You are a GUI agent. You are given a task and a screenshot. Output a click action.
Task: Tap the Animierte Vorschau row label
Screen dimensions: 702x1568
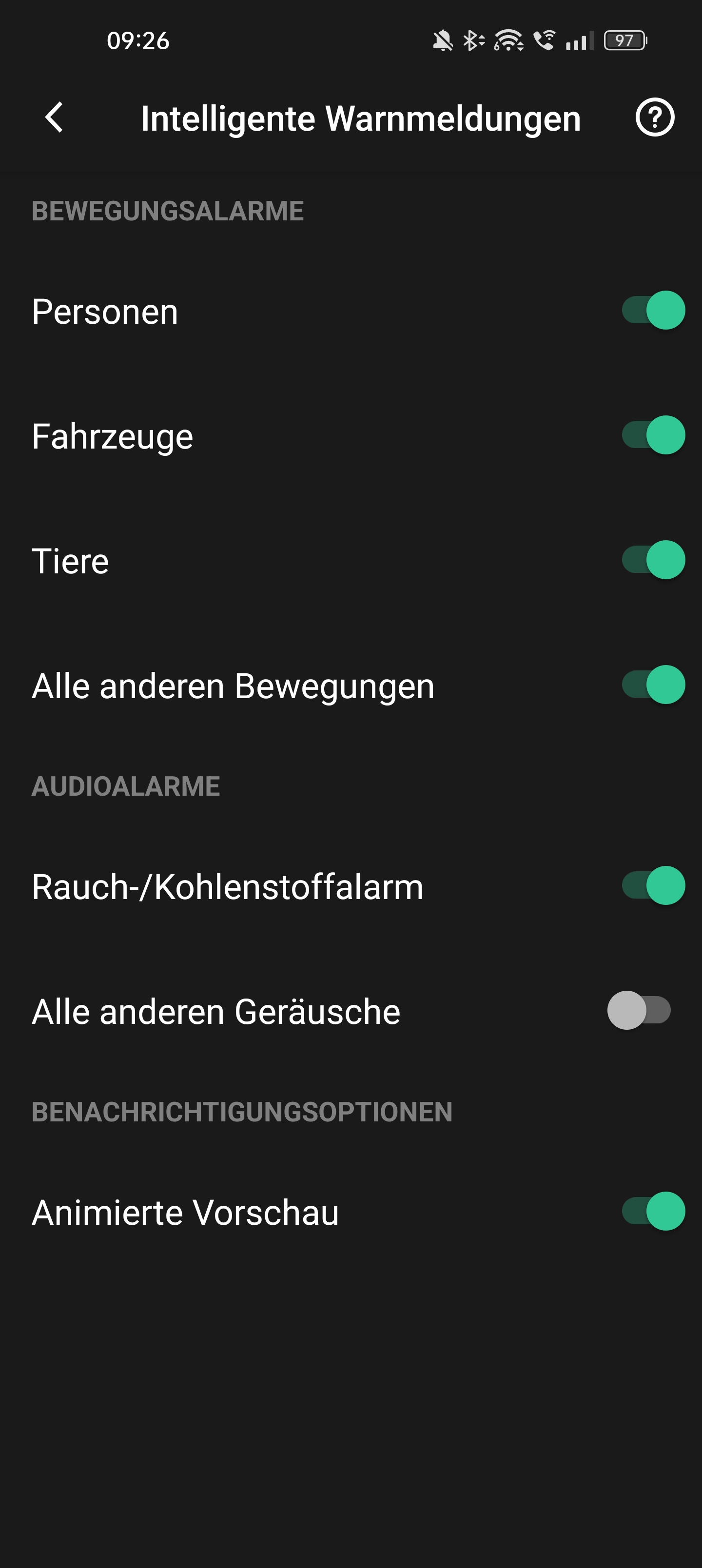pyautogui.click(x=185, y=1211)
